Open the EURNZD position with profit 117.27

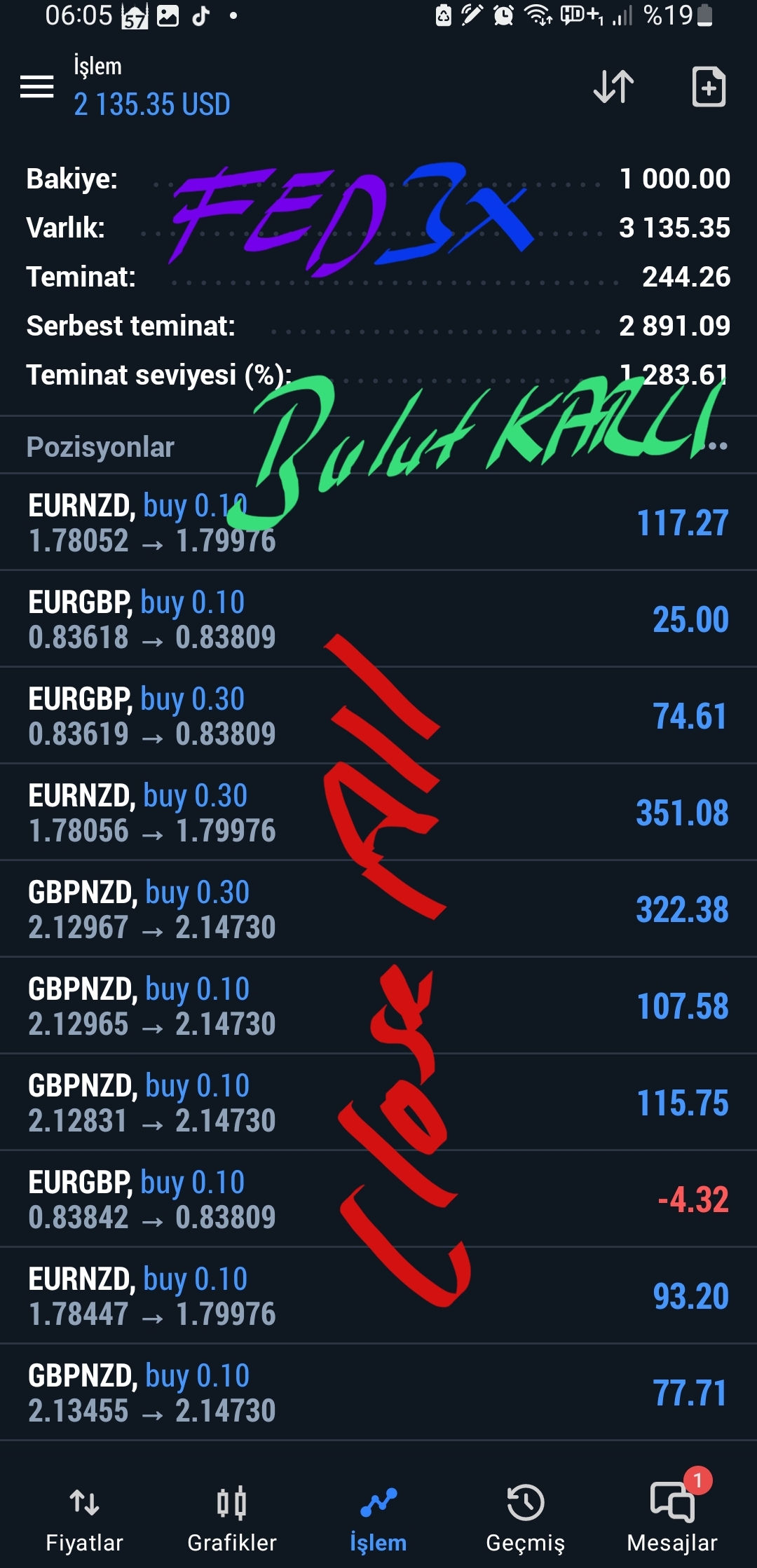click(378, 523)
